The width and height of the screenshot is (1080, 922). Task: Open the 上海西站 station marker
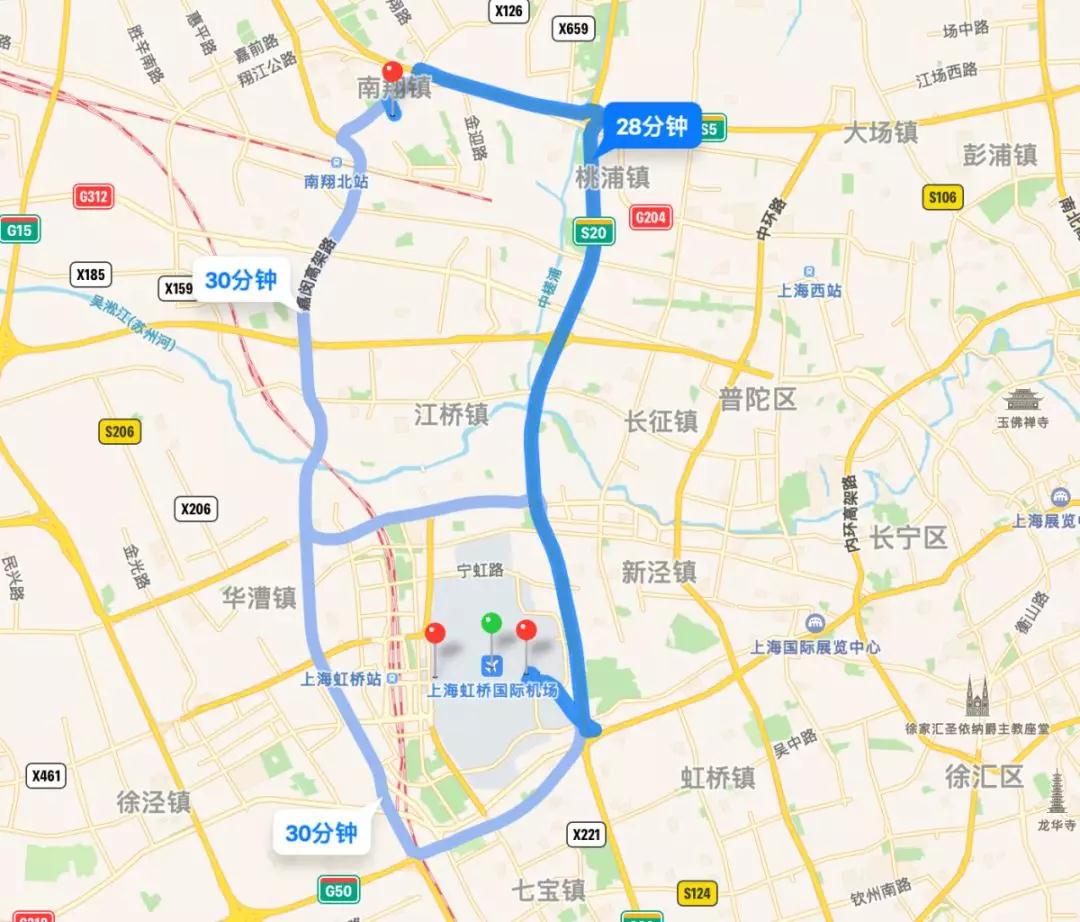click(810, 271)
